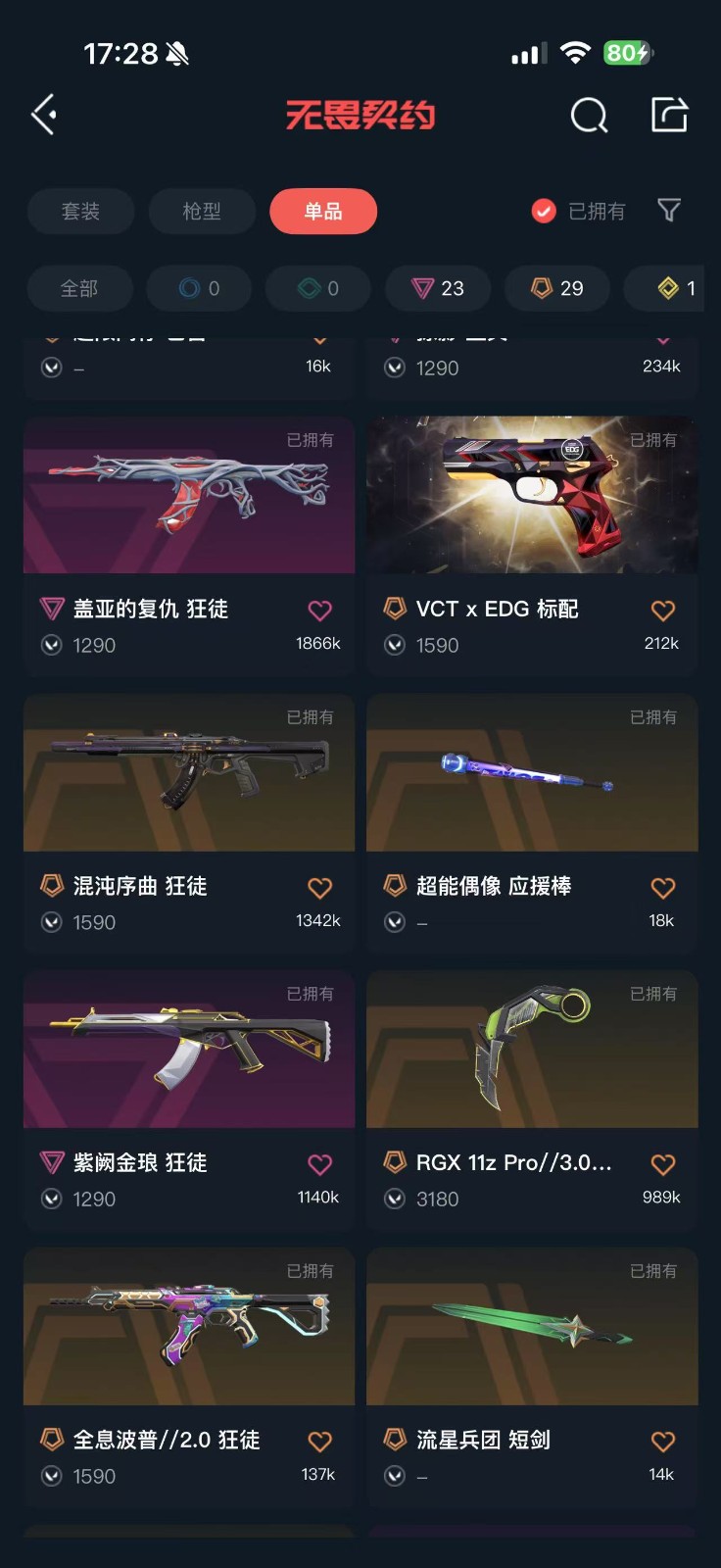Select the 单品 tab
Viewport: 721px width, 1568px height.
click(x=322, y=211)
